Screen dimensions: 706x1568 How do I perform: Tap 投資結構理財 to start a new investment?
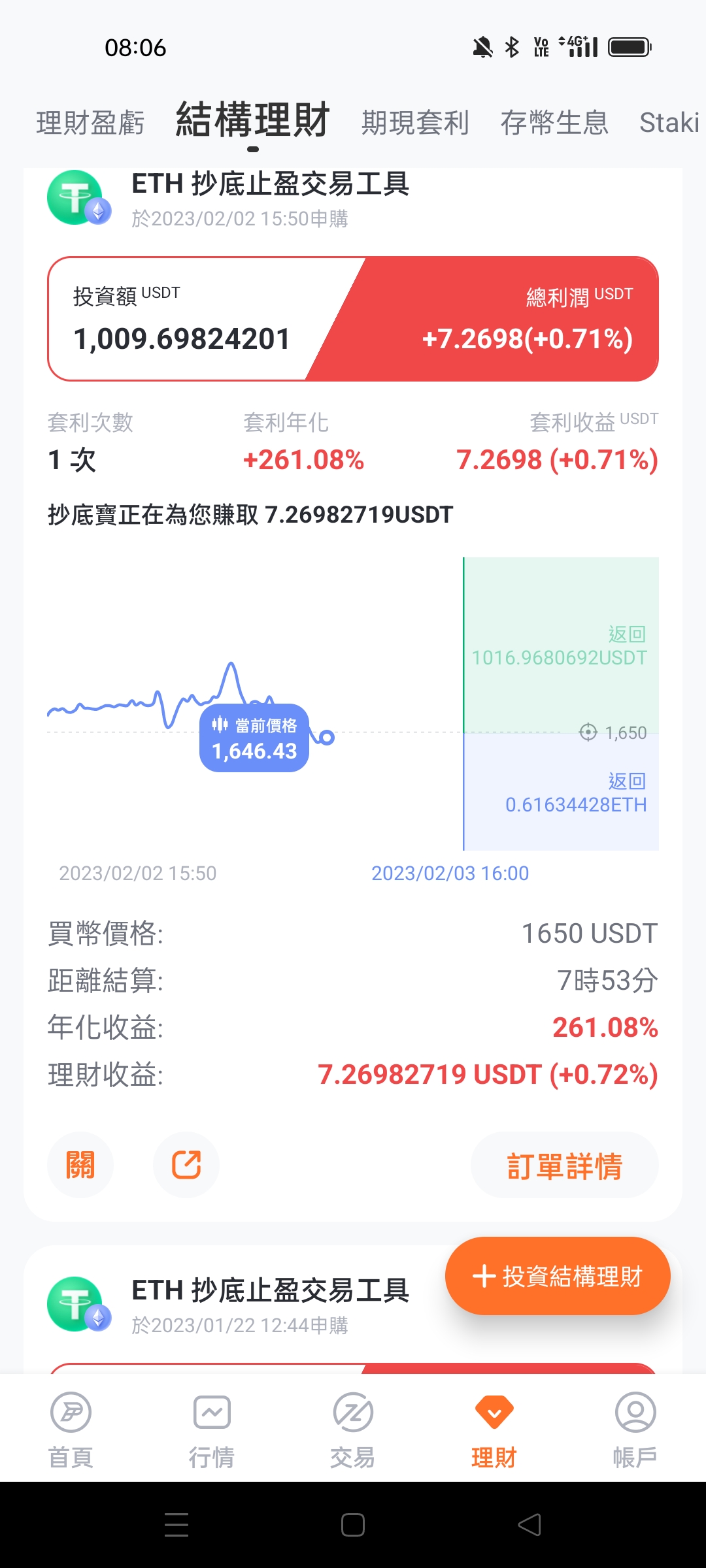pyautogui.click(x=558, y=1276)
